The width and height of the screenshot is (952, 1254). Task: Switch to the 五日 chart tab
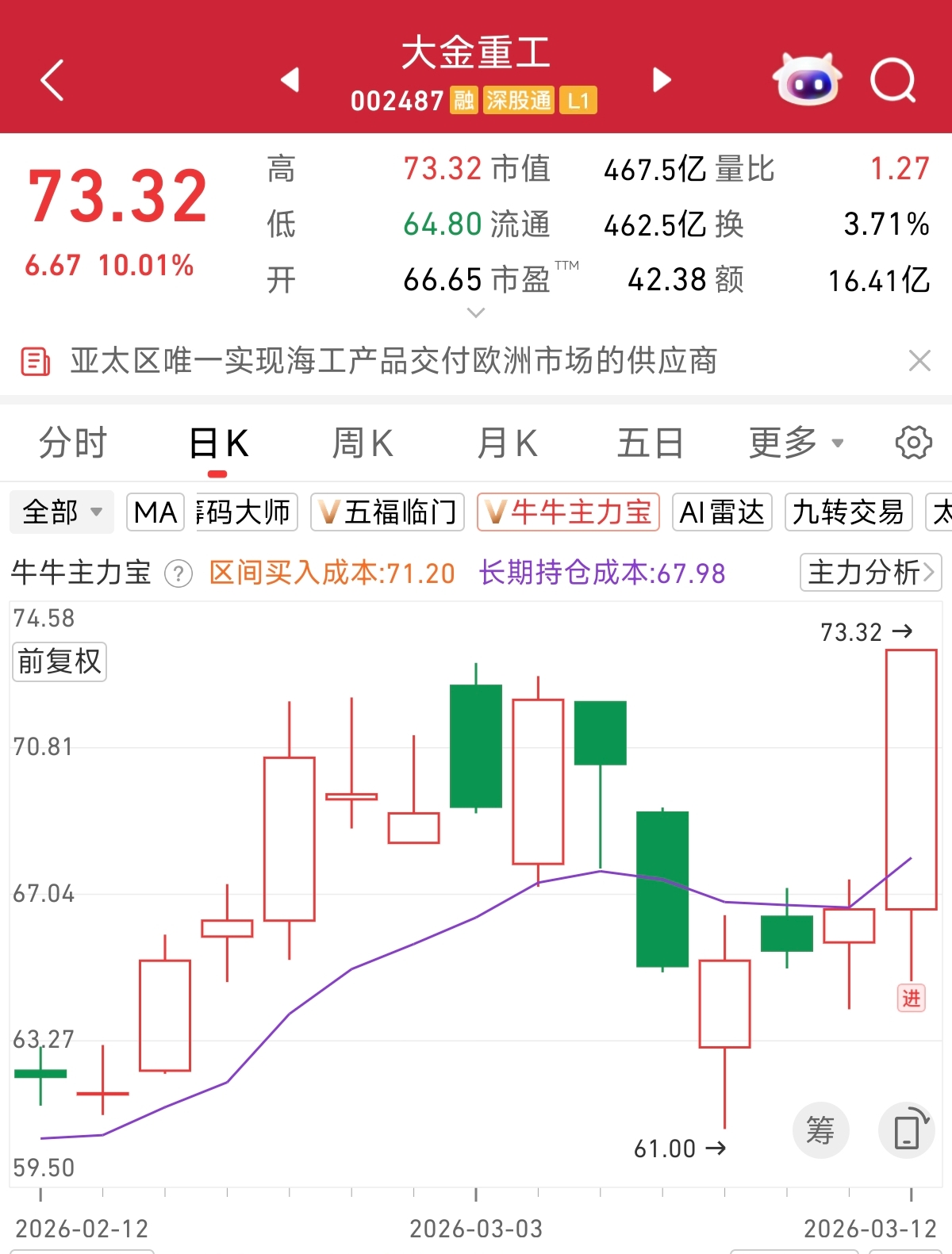[x=651, y=443]
